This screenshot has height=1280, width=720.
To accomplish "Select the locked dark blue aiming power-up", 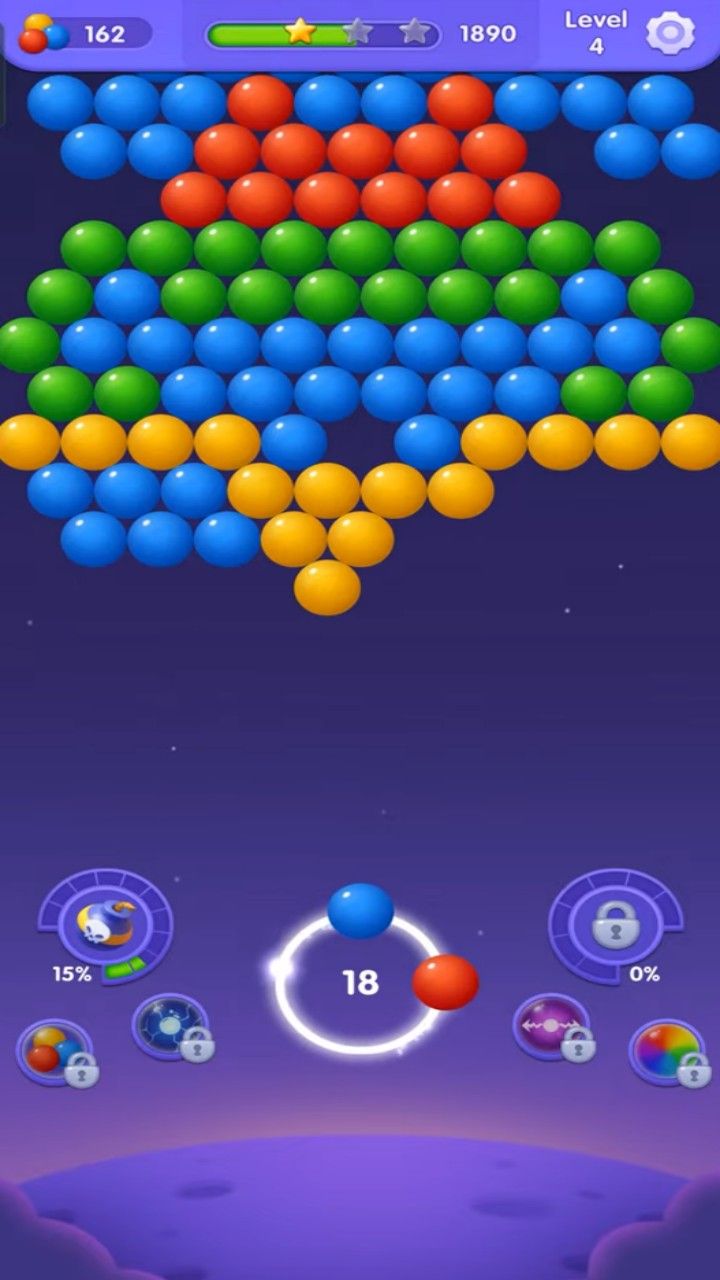I will pyautogui.click(x=170, y=1026).
